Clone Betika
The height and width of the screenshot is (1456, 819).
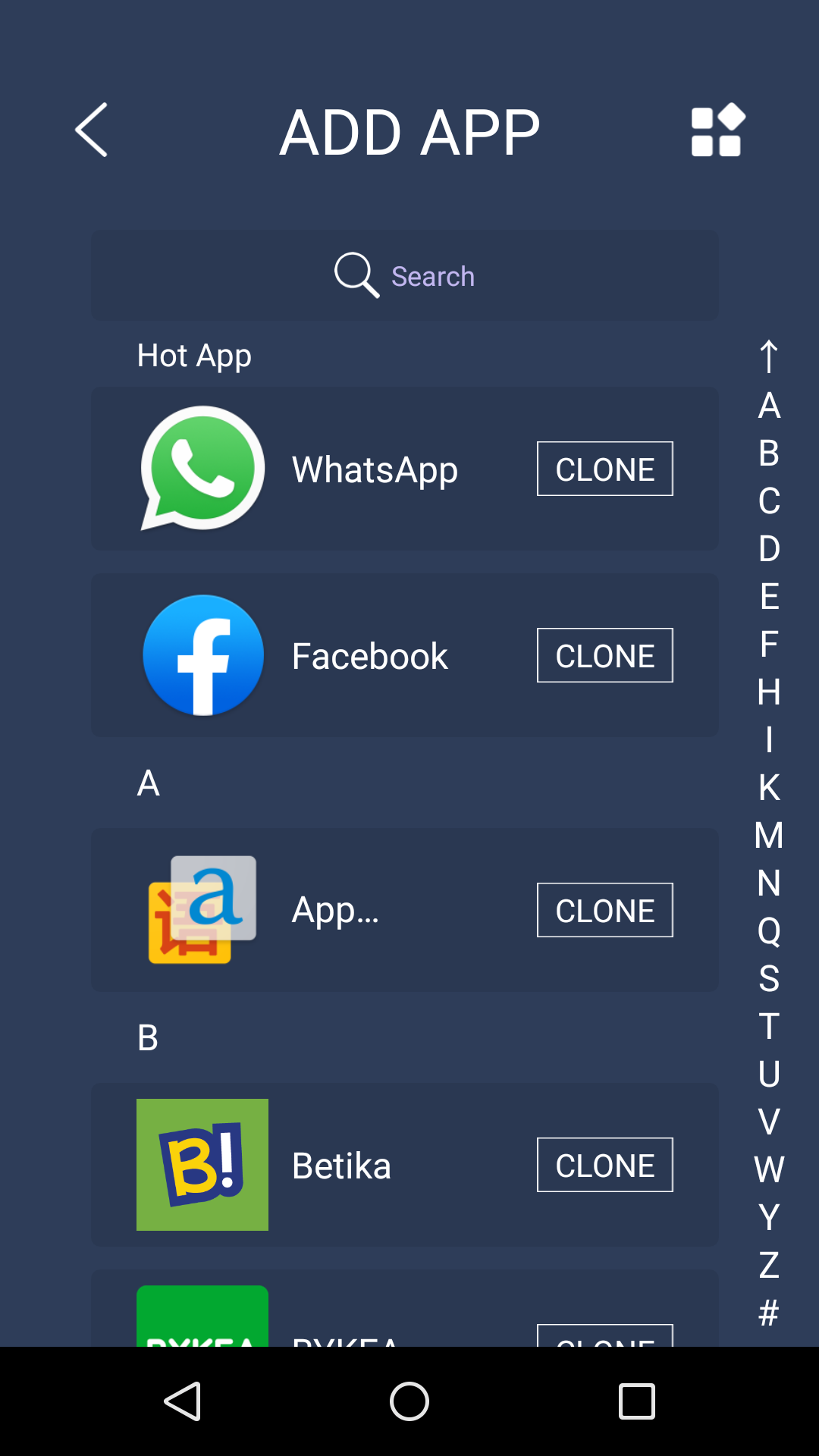604,1165
